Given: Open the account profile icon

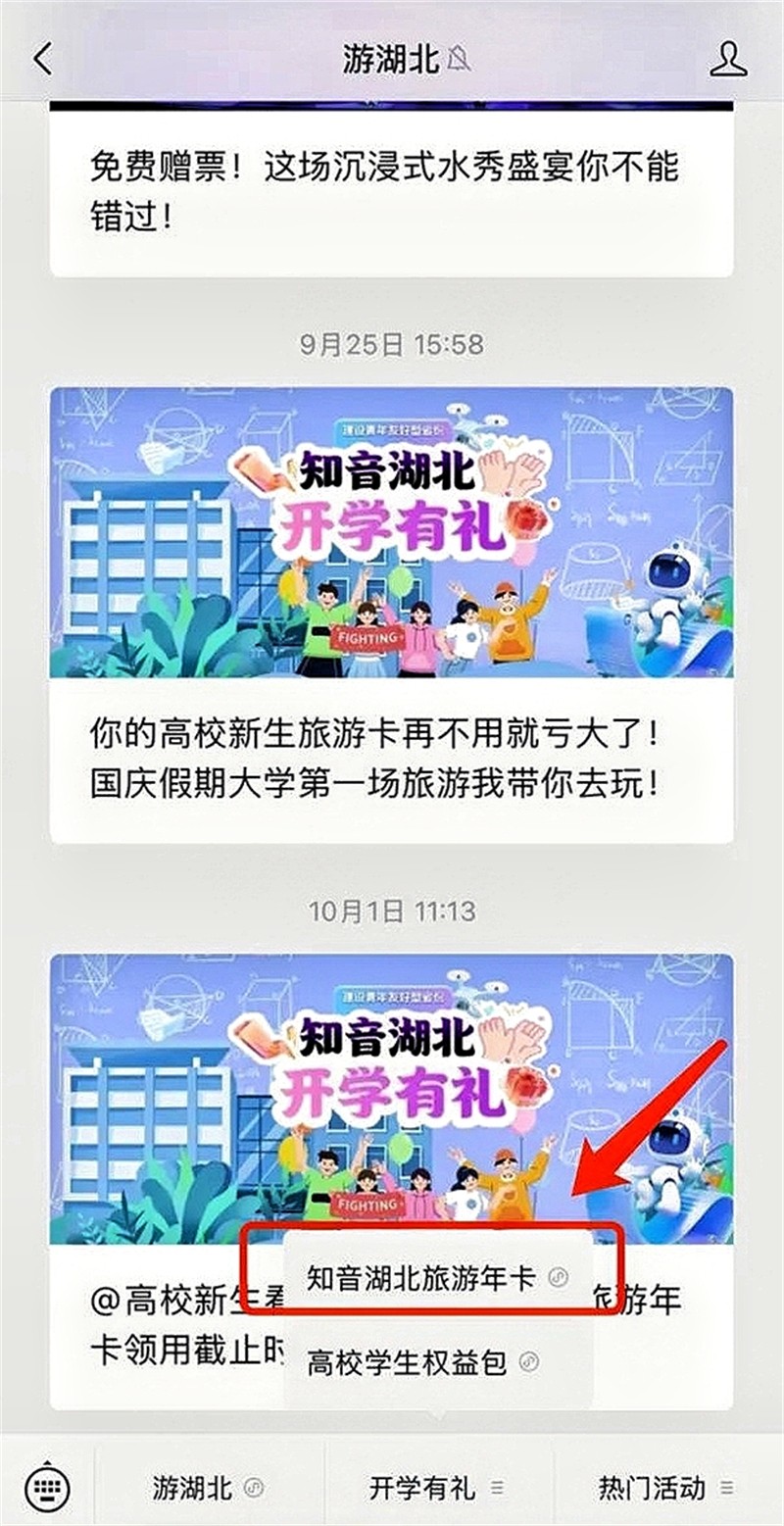Looking at the screenshot, I should (727, 60).
